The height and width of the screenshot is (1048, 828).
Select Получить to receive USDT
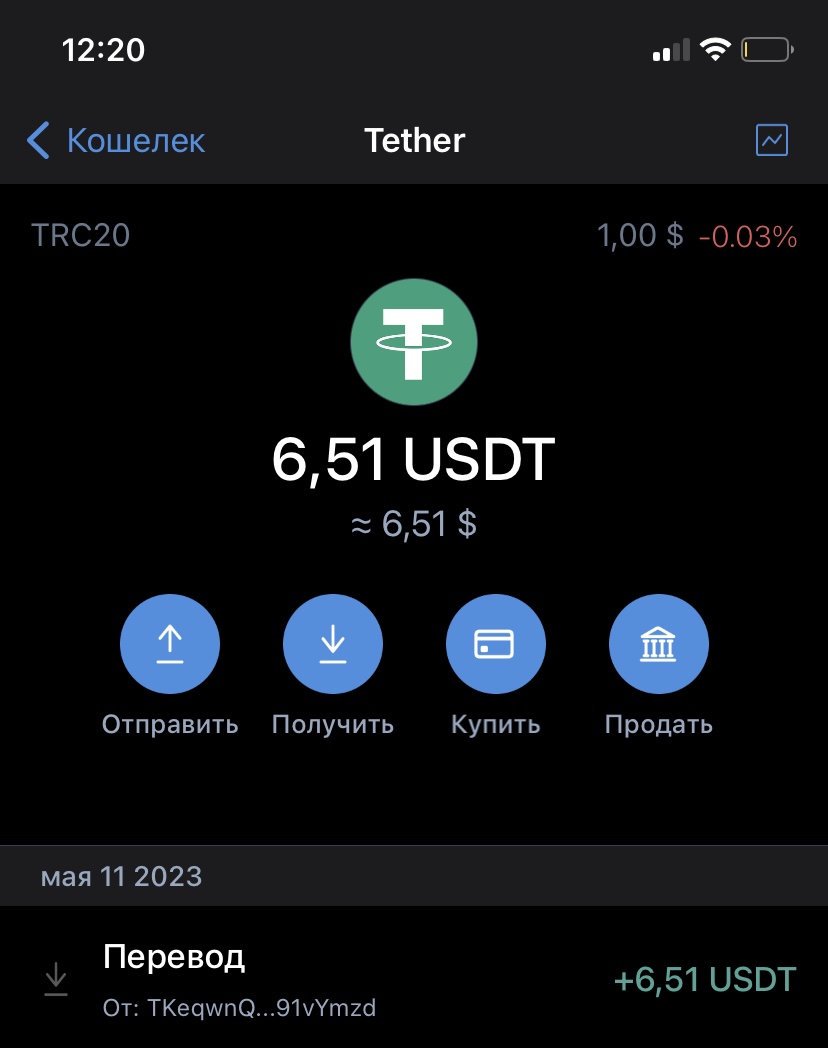pos(333,645)
